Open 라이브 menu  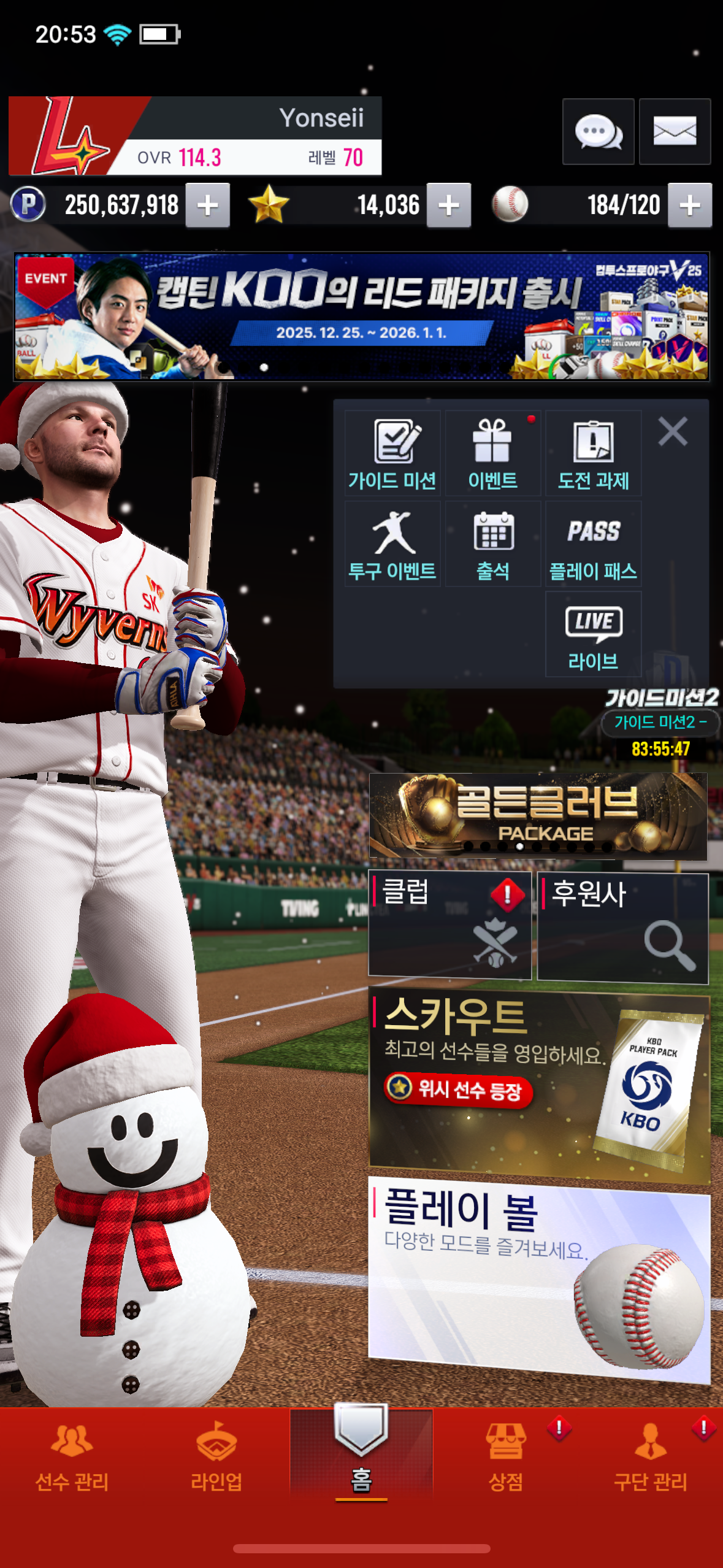pyautogui.click(x=593, y=635)
